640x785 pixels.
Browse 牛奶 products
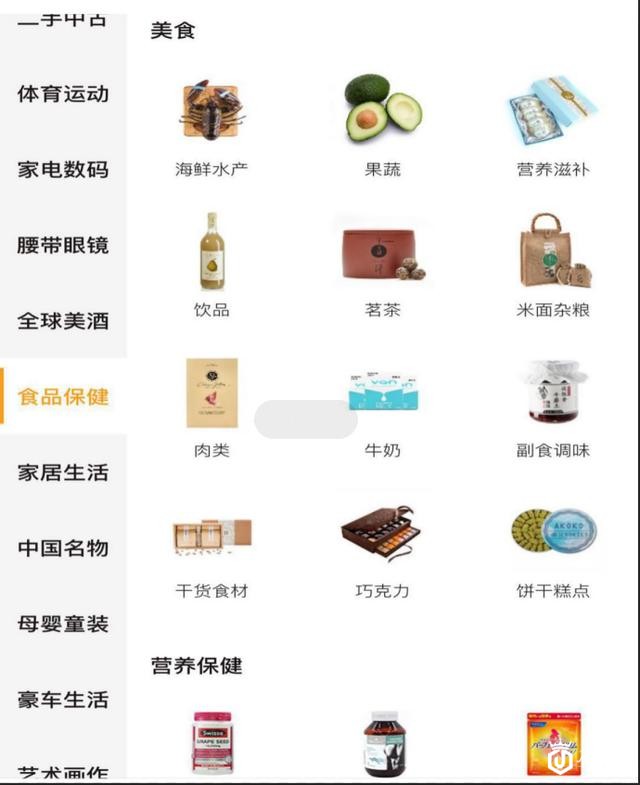coord(383,405)
